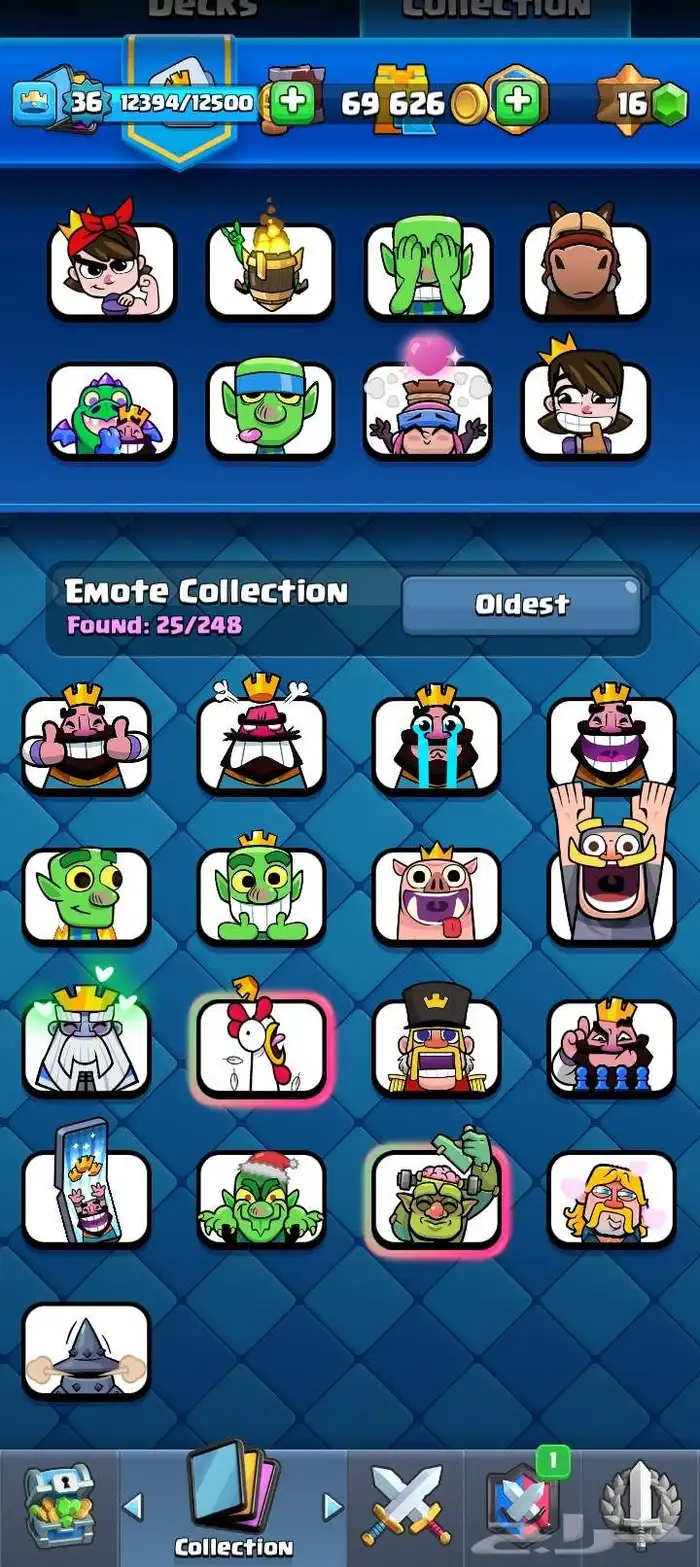
Task: Open the Decks tab at top
Action: [203, 10]
